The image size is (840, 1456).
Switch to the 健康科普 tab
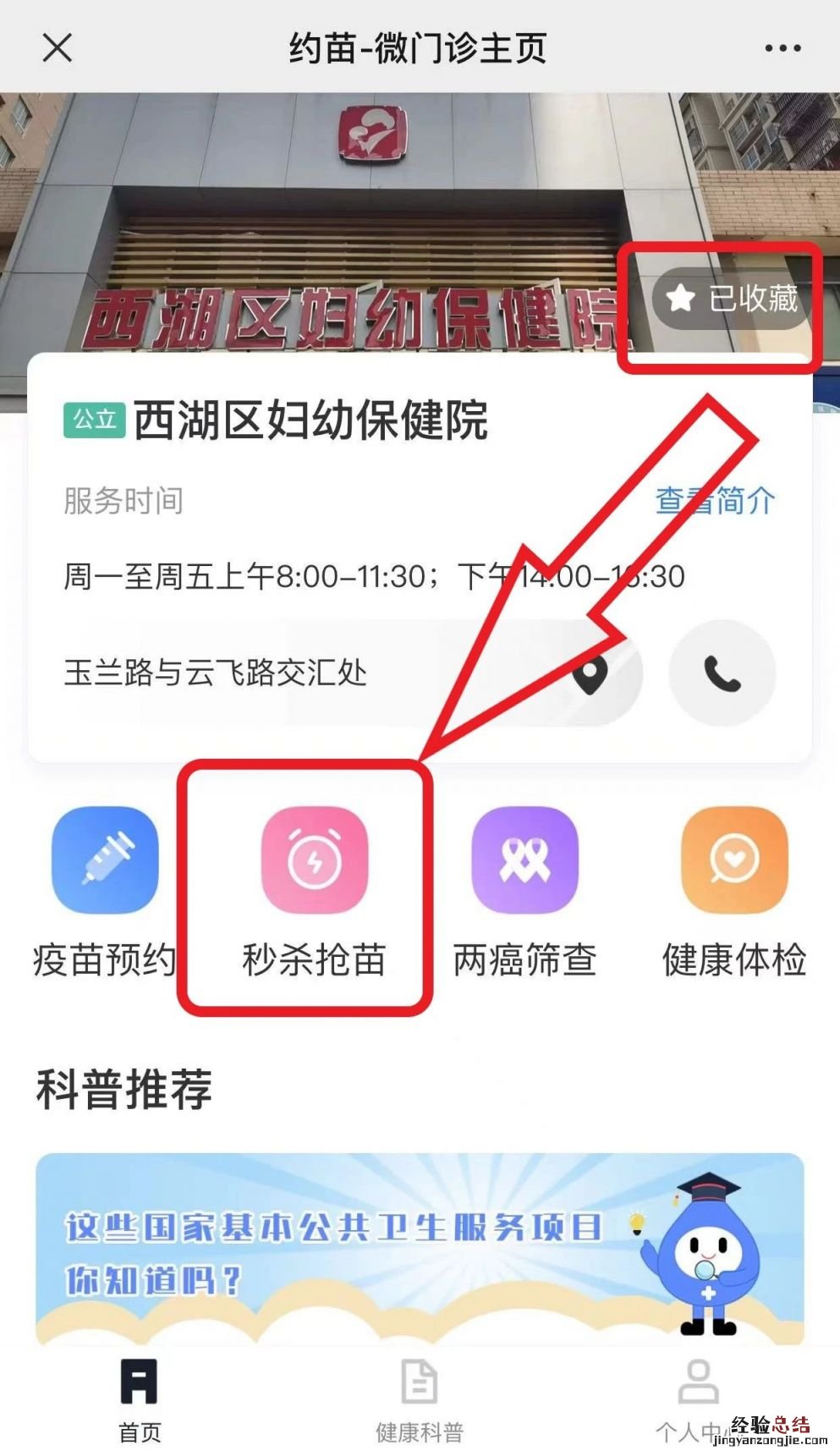coord(420,1399)
